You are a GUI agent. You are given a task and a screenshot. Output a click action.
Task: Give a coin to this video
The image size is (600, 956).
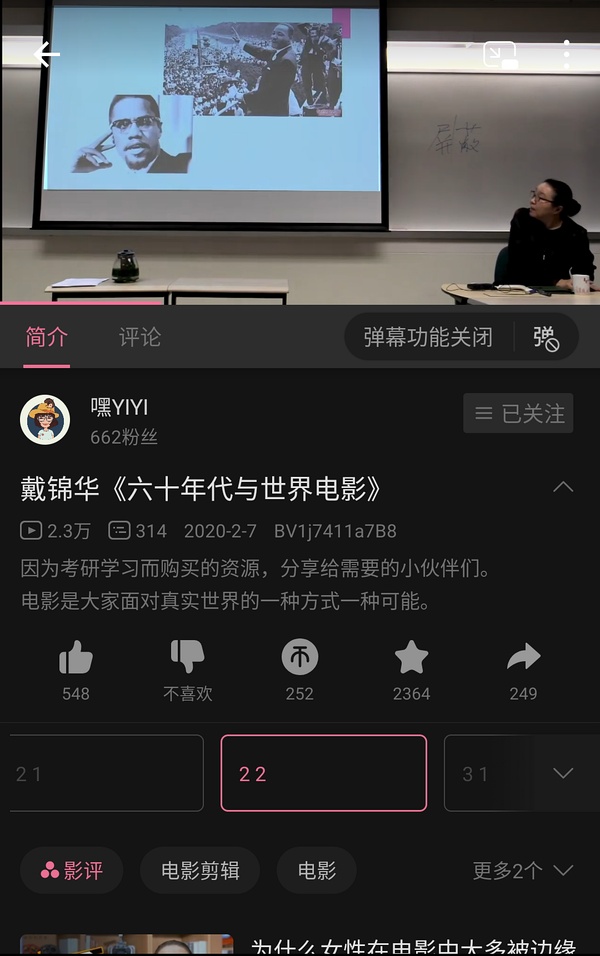(x=300, y=658)
